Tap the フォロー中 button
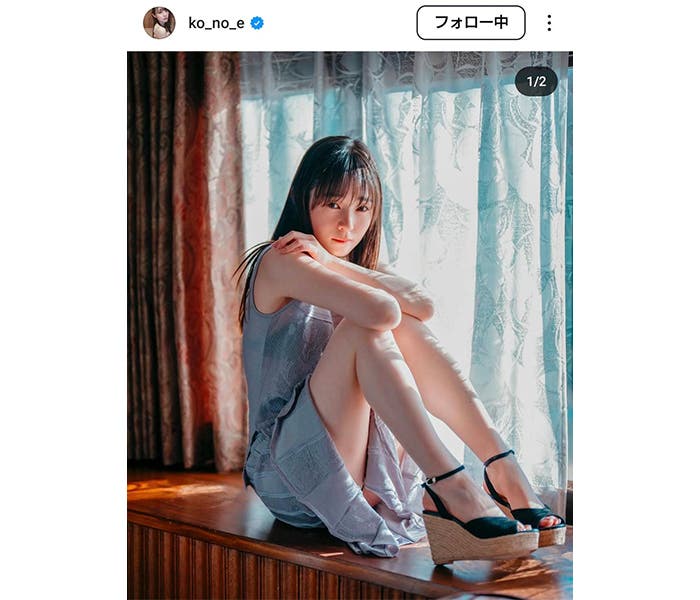700x600 pixels. pos(470,23)
